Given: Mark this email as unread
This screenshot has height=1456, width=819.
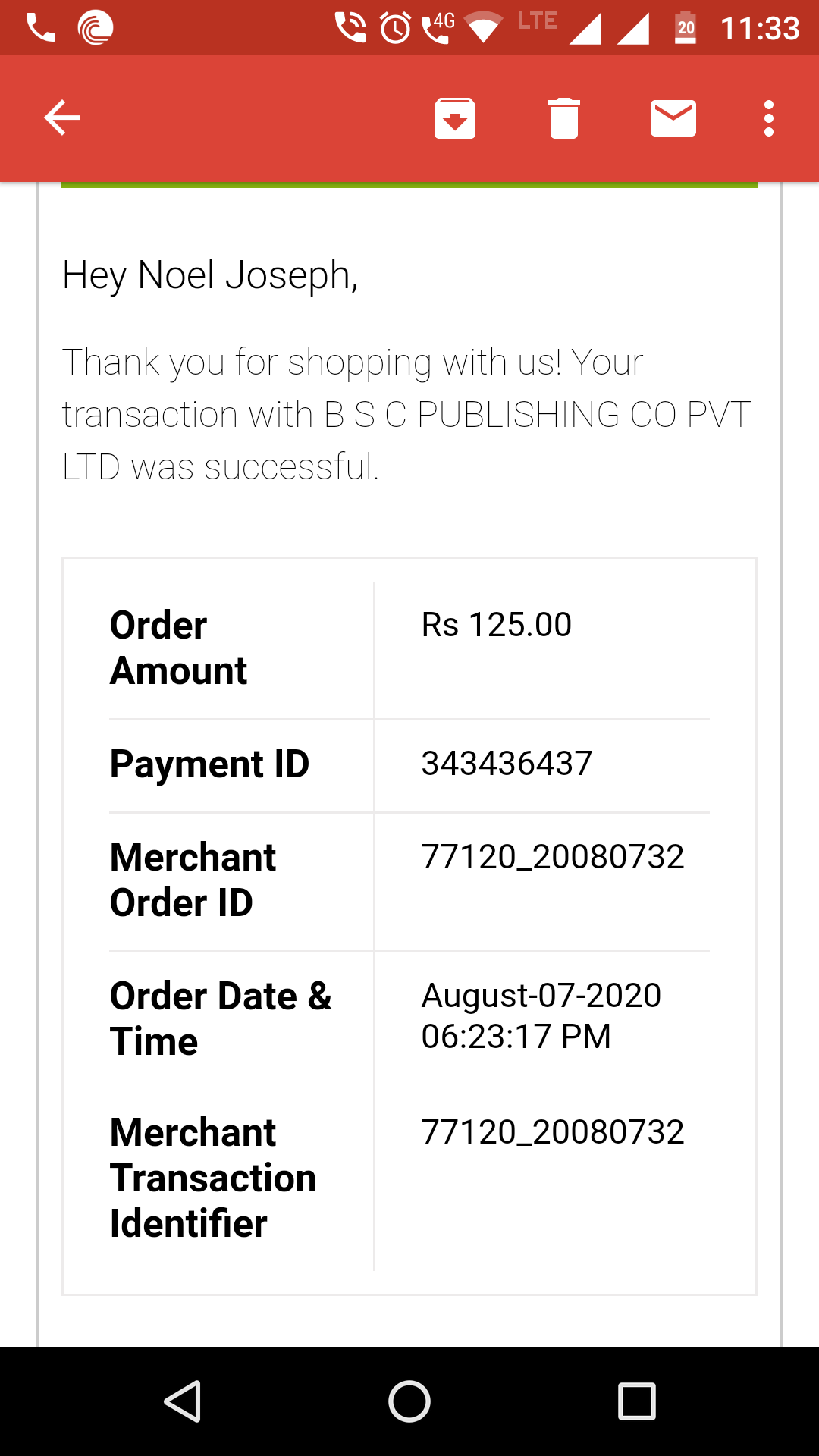Looking at the screenshot, I should 673,118.
